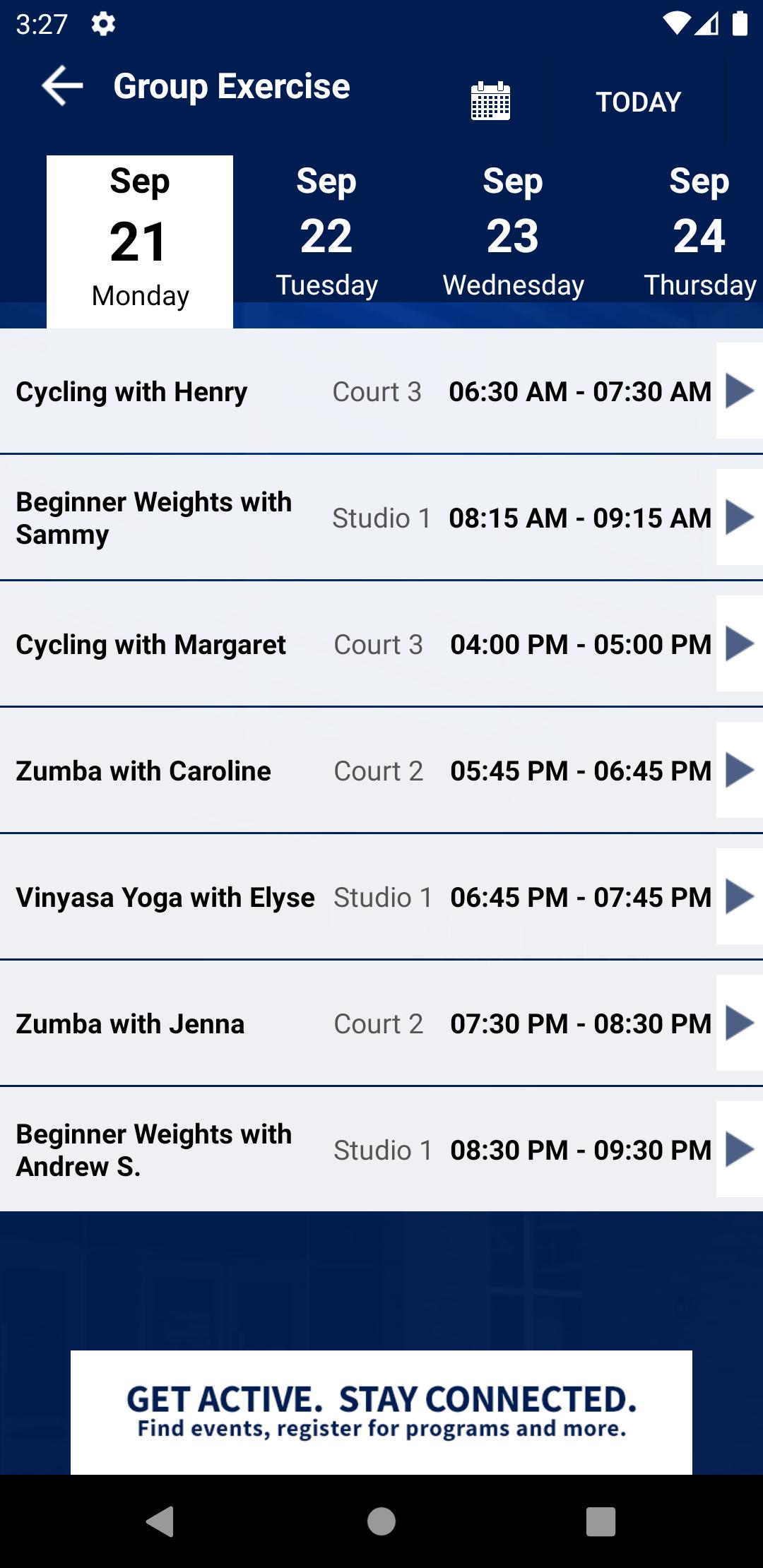Open recent apps from navigation bar

(x=601, y=1521)
